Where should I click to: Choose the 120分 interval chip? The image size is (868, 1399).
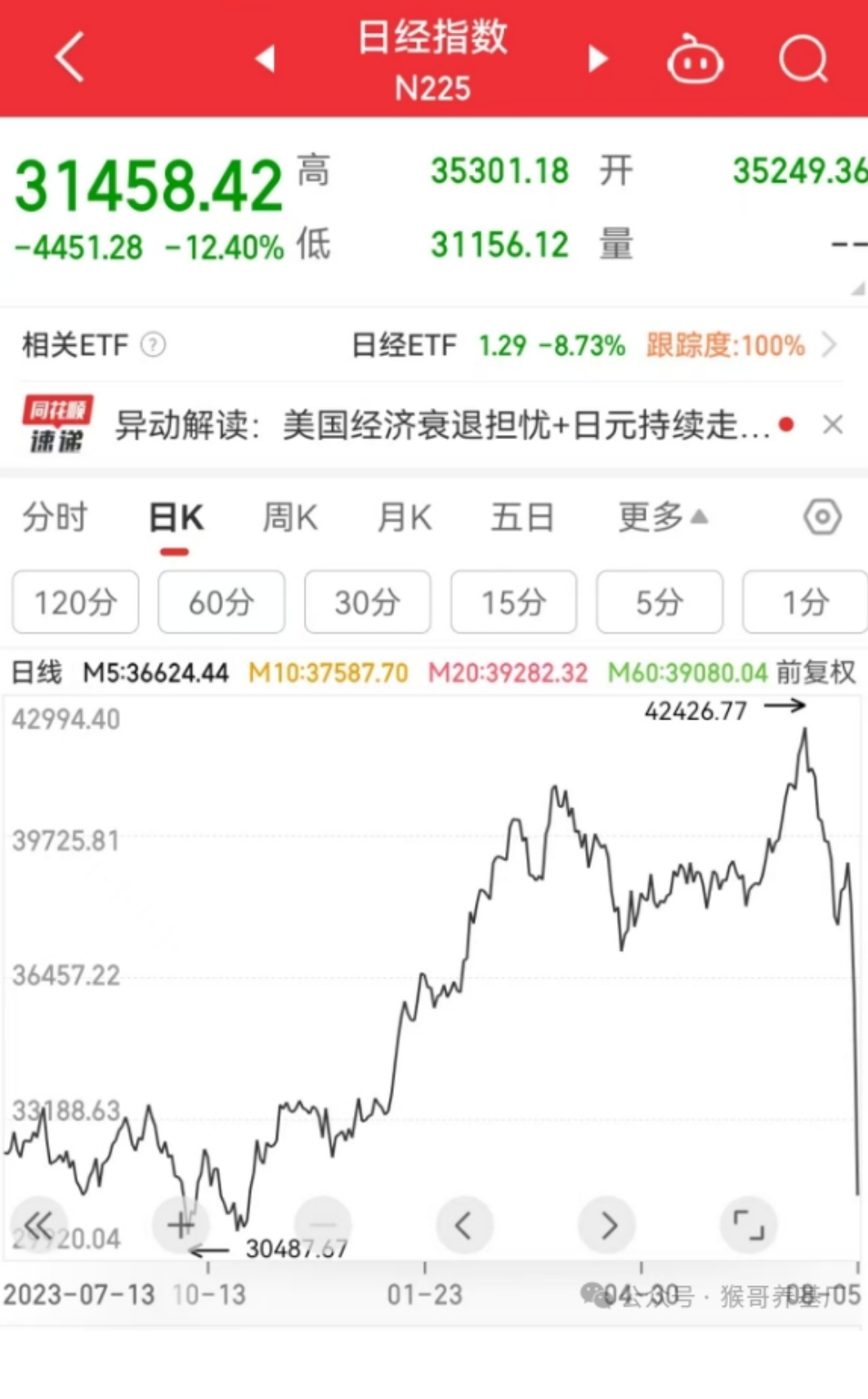[75, 603]
